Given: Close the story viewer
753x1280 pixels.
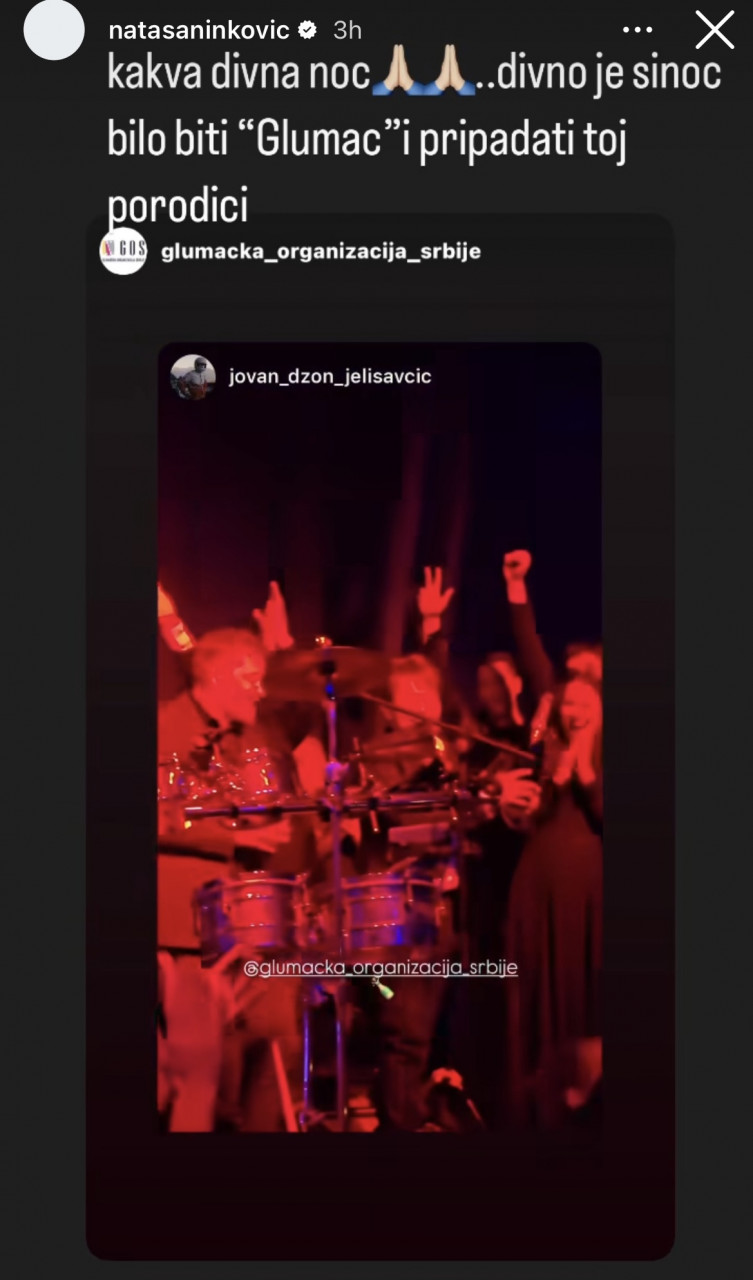Looking at the screenshot, I should point(714,31).
